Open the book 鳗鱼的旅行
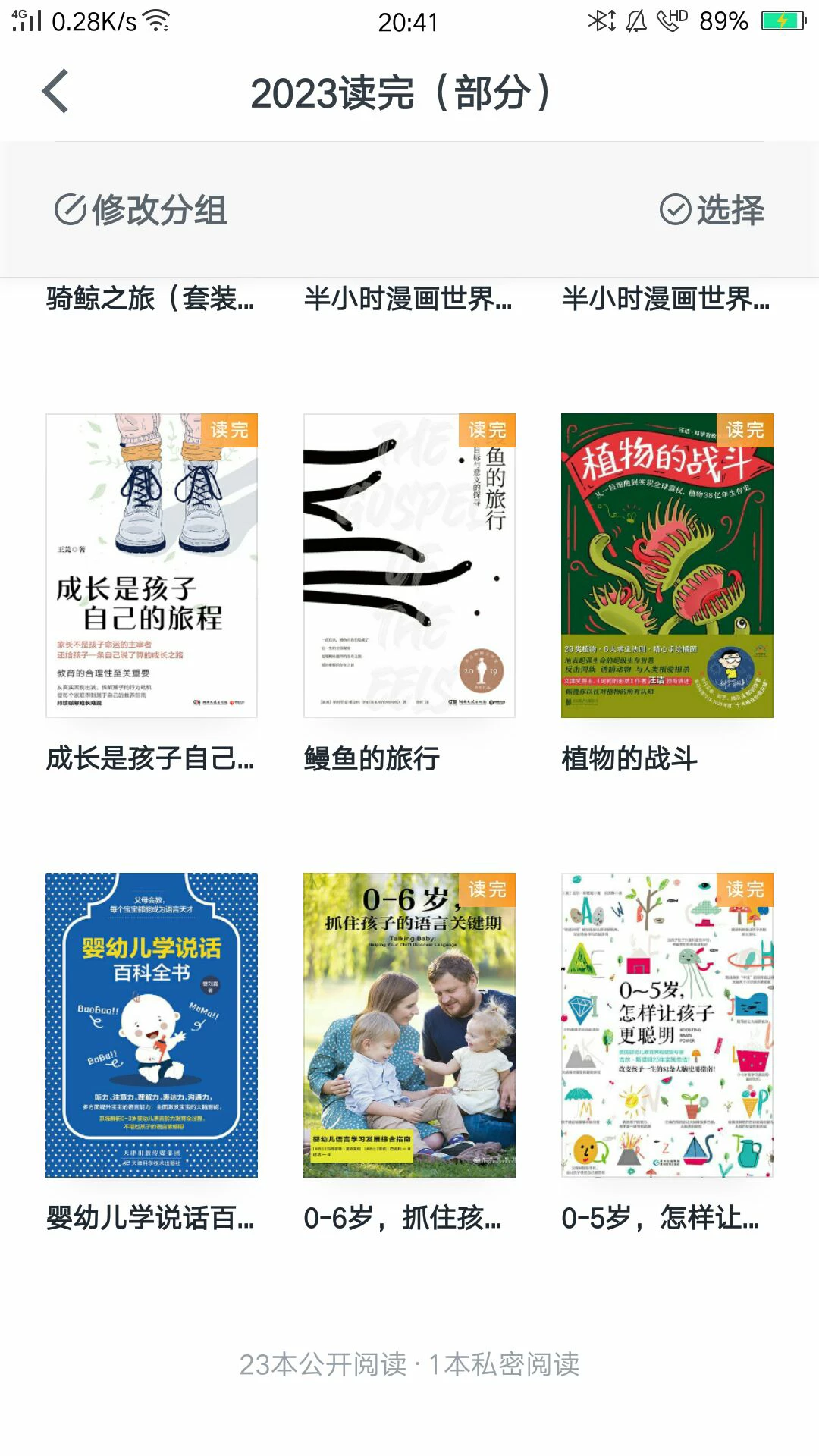 409,566
